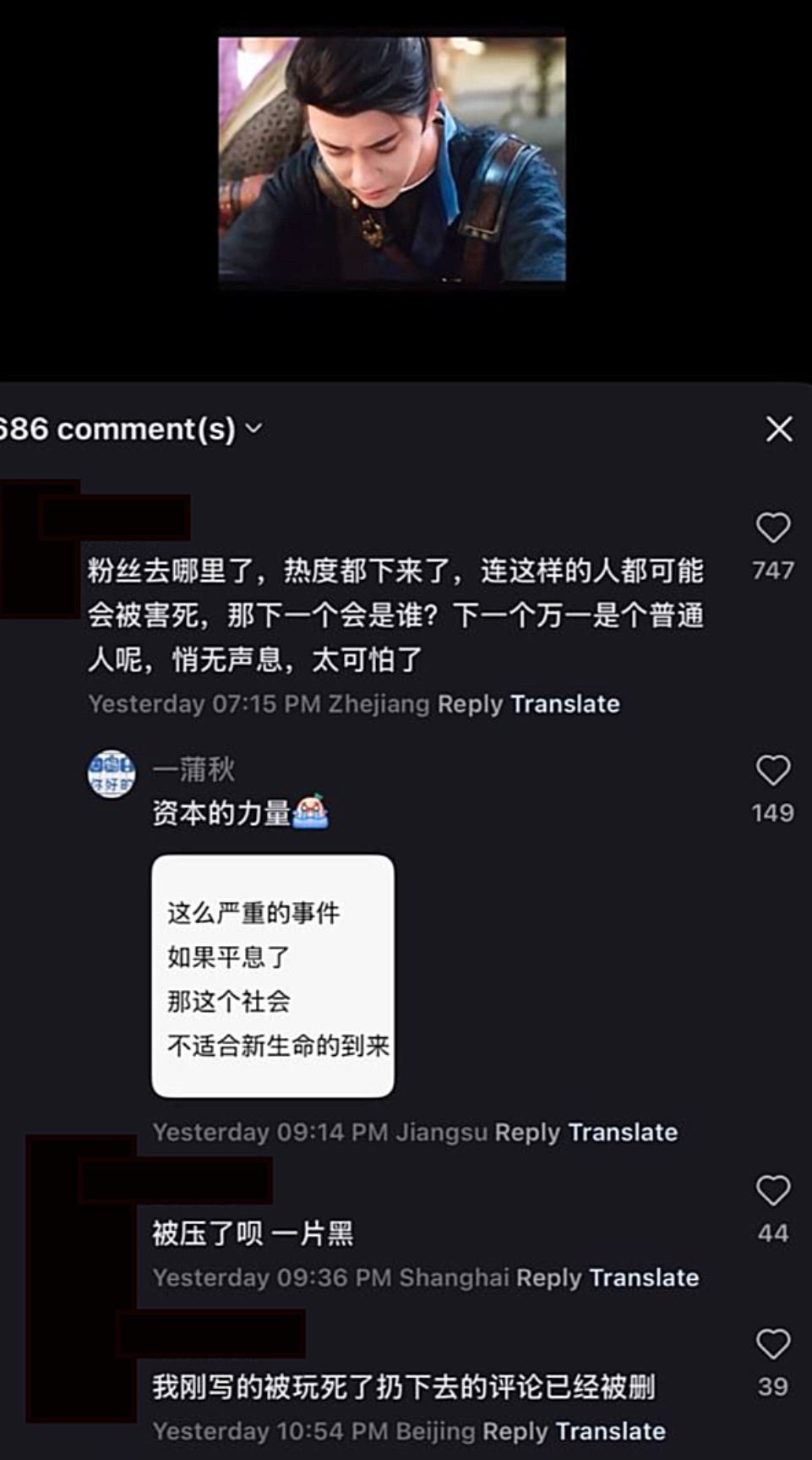This screenshot has height=1460, width=812.
Task: Translate the Beijing comment
Action: (611, 1431)
